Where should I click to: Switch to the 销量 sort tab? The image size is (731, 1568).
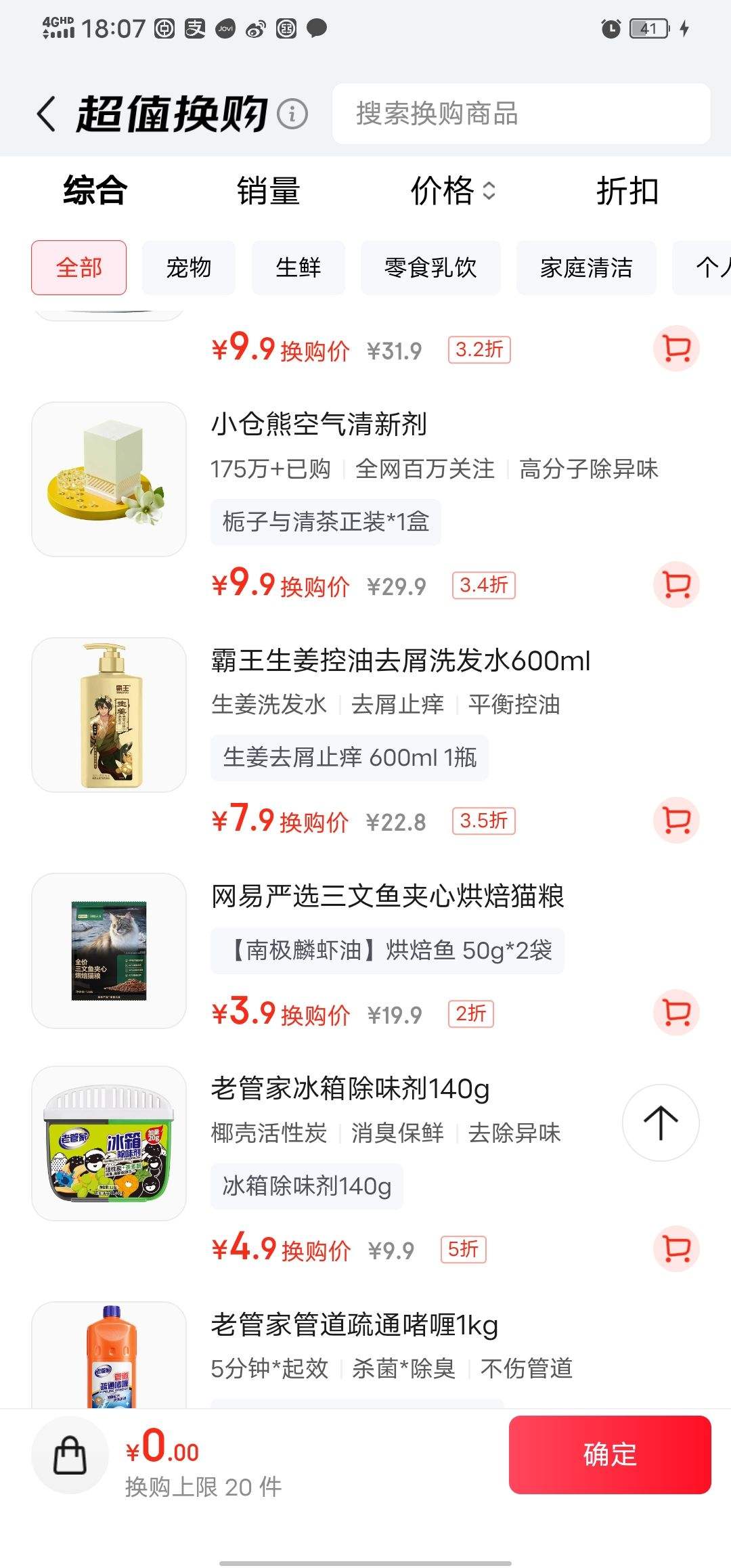(x=269, y=191)
